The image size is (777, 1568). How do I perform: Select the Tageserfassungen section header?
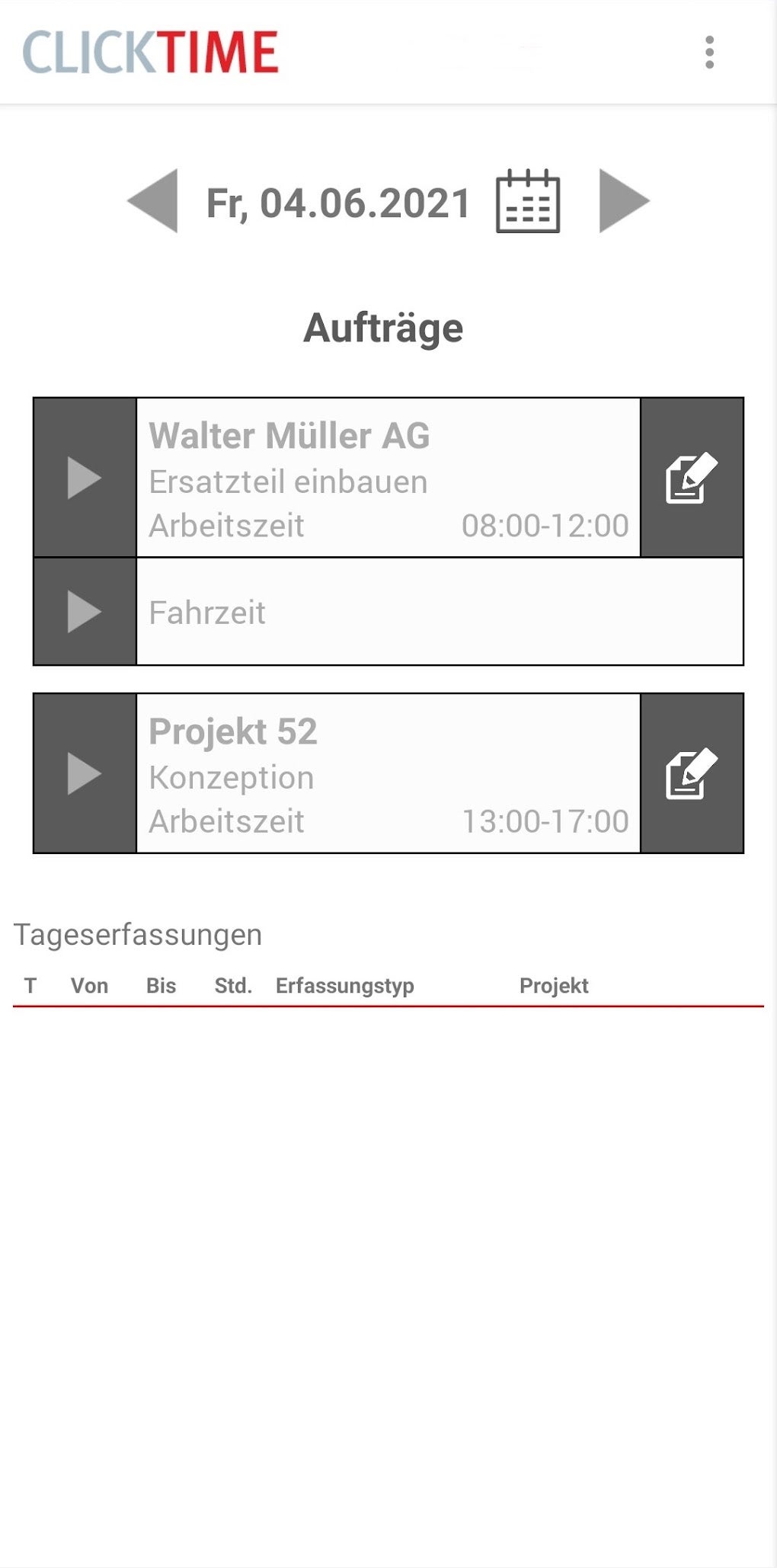click(x=137, y=933)
